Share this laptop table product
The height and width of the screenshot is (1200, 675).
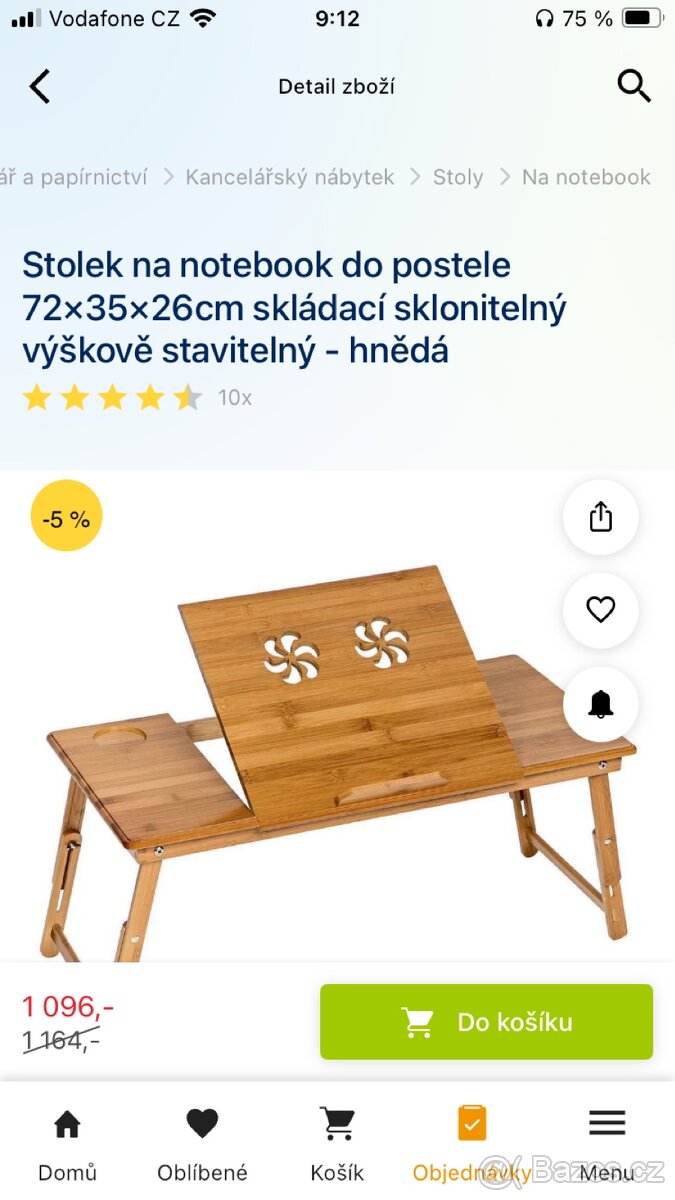tap(600, 517)
